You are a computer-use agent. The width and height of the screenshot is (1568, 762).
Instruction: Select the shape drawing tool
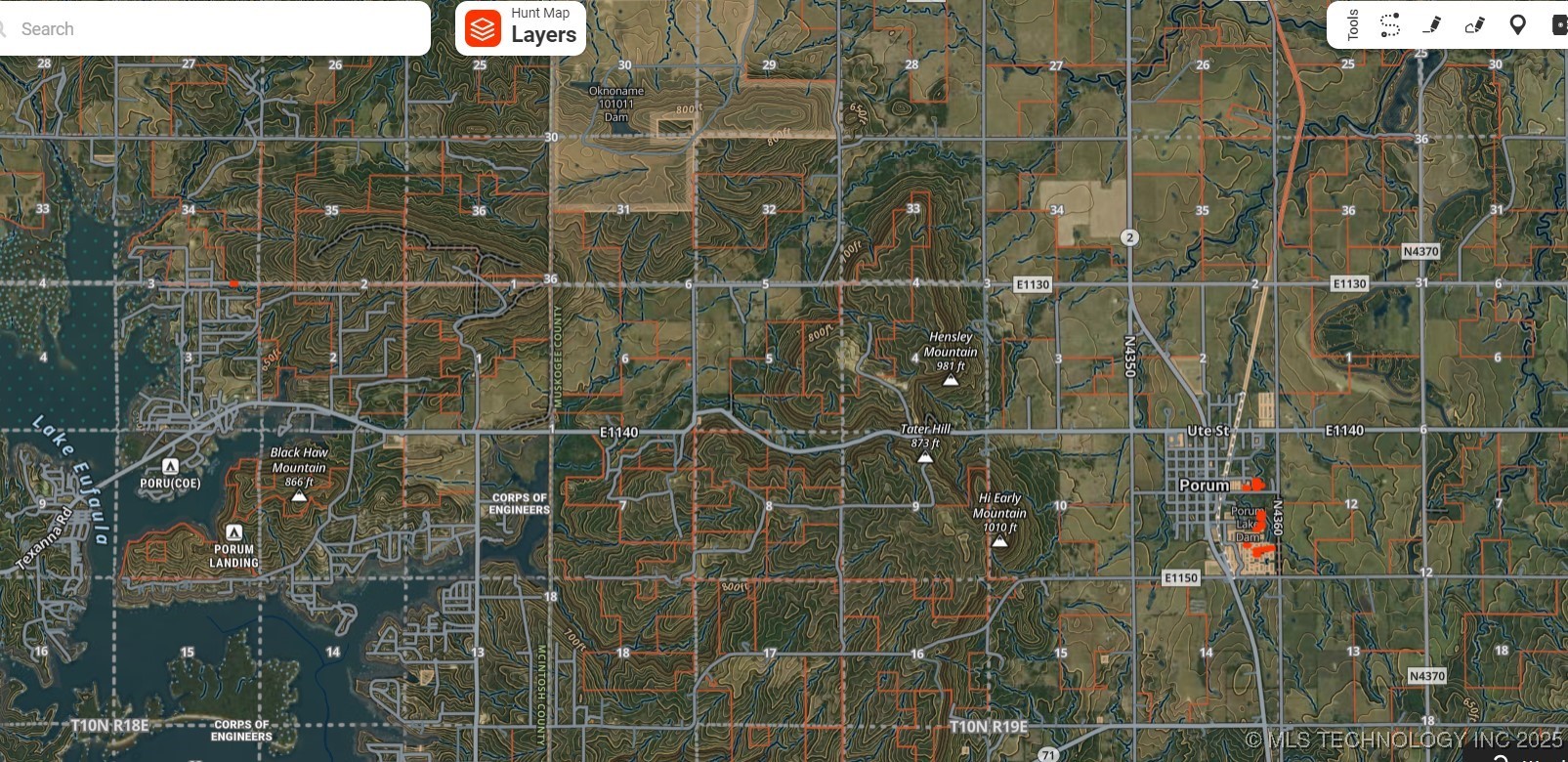click(x=1475, y=25)
